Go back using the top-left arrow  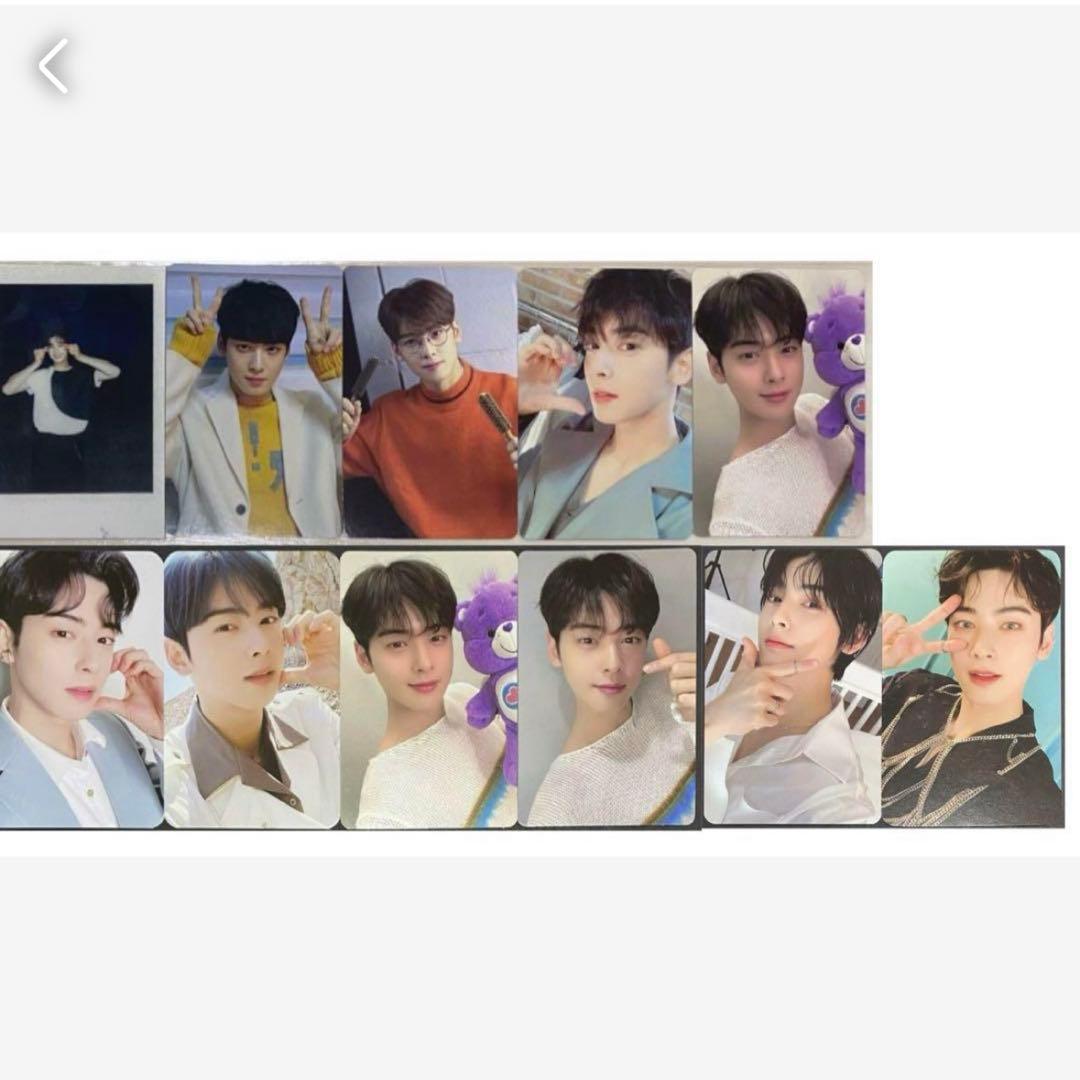pos(54,67)
